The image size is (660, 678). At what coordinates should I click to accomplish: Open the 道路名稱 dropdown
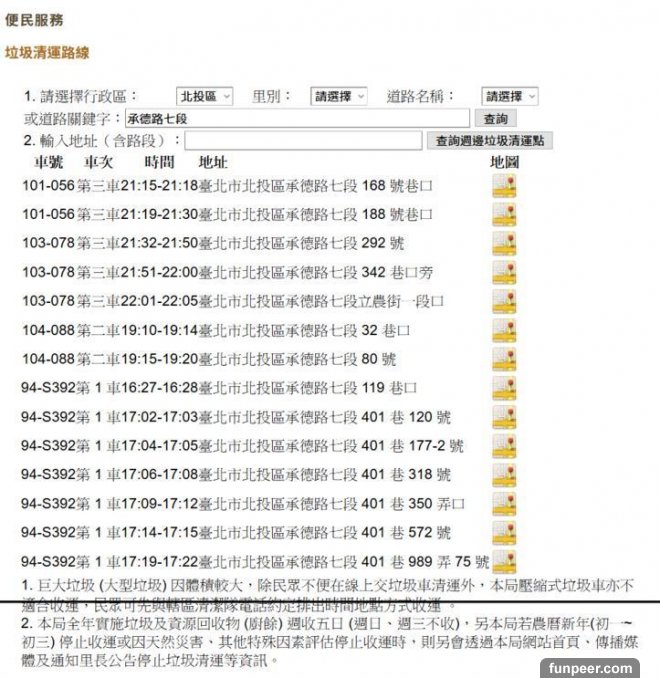[510, 96]
